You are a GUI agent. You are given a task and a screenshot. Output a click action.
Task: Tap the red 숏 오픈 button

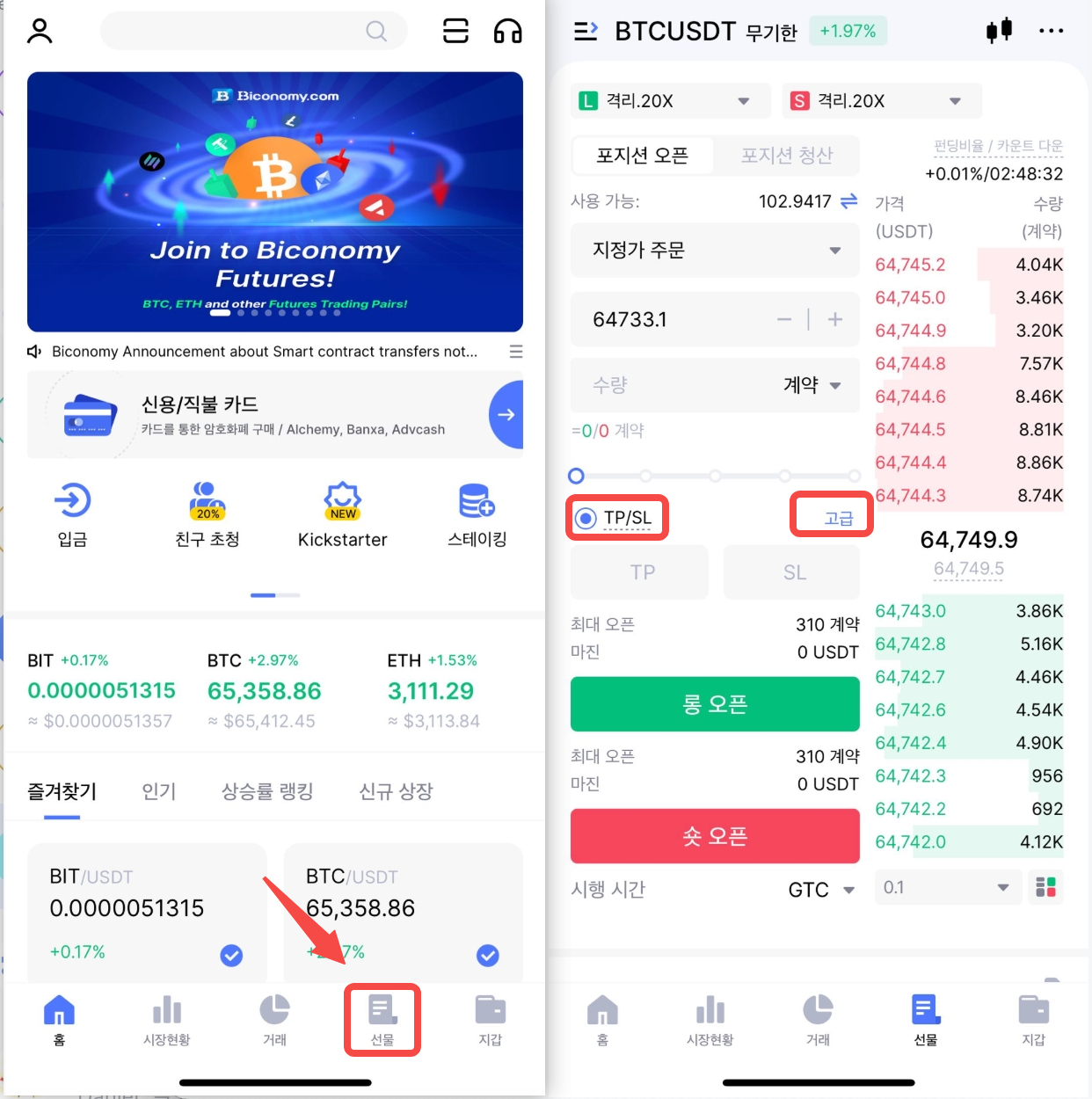click(715, 836)
